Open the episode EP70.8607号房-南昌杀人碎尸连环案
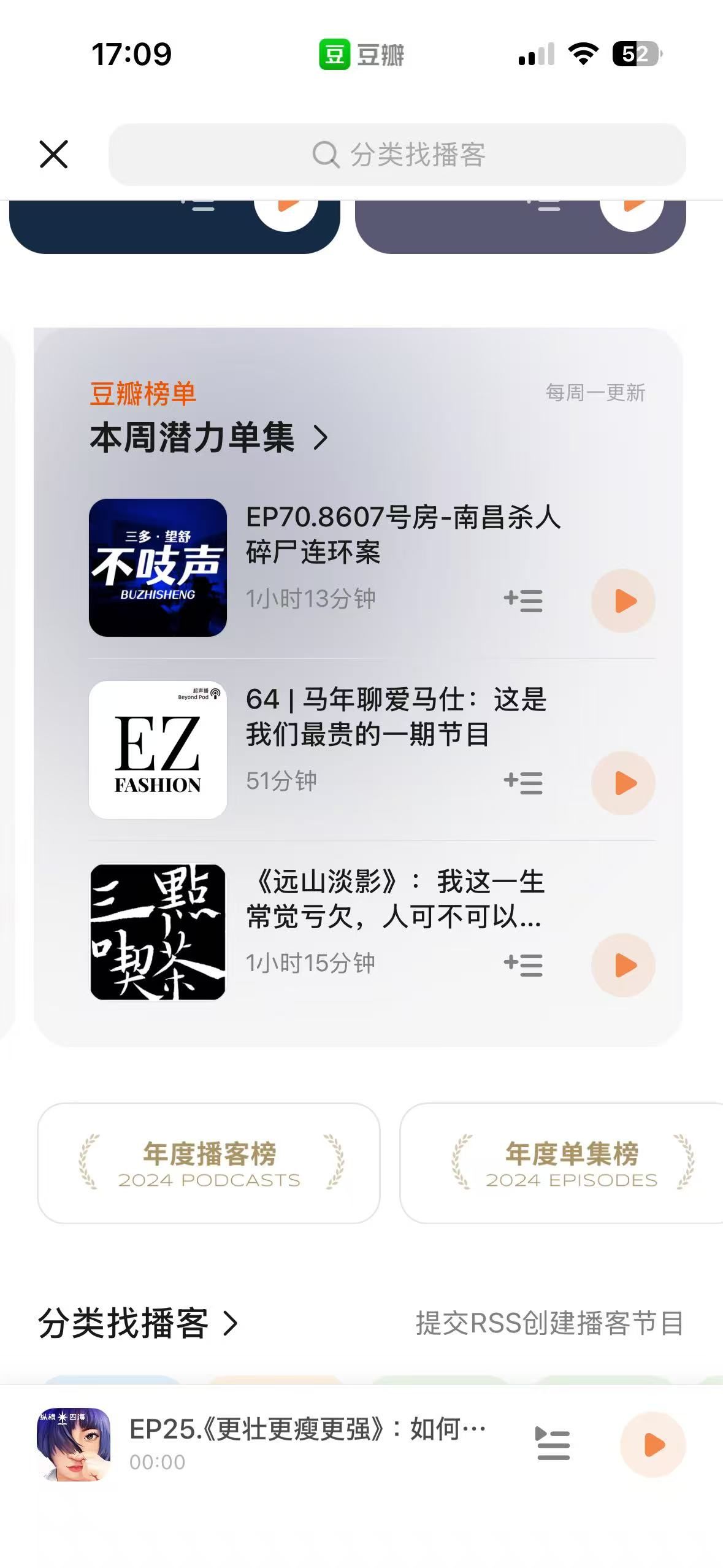Viewport: 723px width, 1568px height. (x=402, y=534)
